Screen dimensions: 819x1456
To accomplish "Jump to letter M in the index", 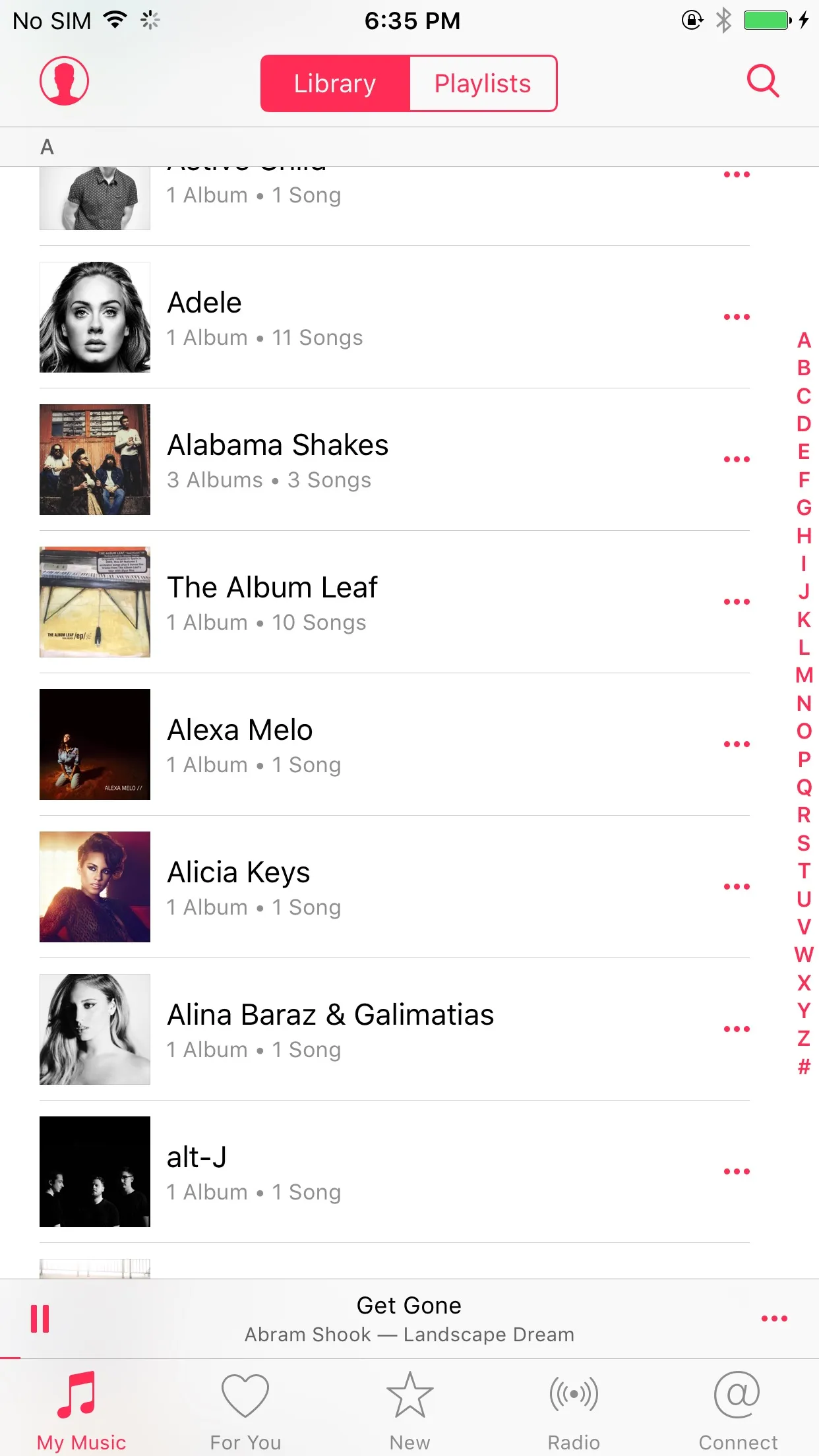I will pyautogui.click(x=804, y=675).
